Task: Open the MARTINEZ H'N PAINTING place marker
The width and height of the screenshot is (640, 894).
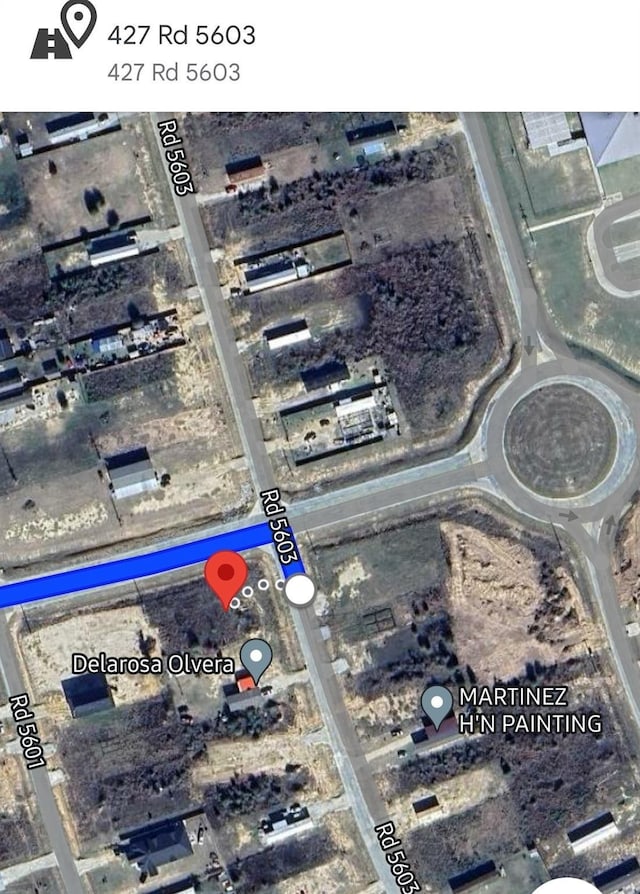Action: click(437, 703)
